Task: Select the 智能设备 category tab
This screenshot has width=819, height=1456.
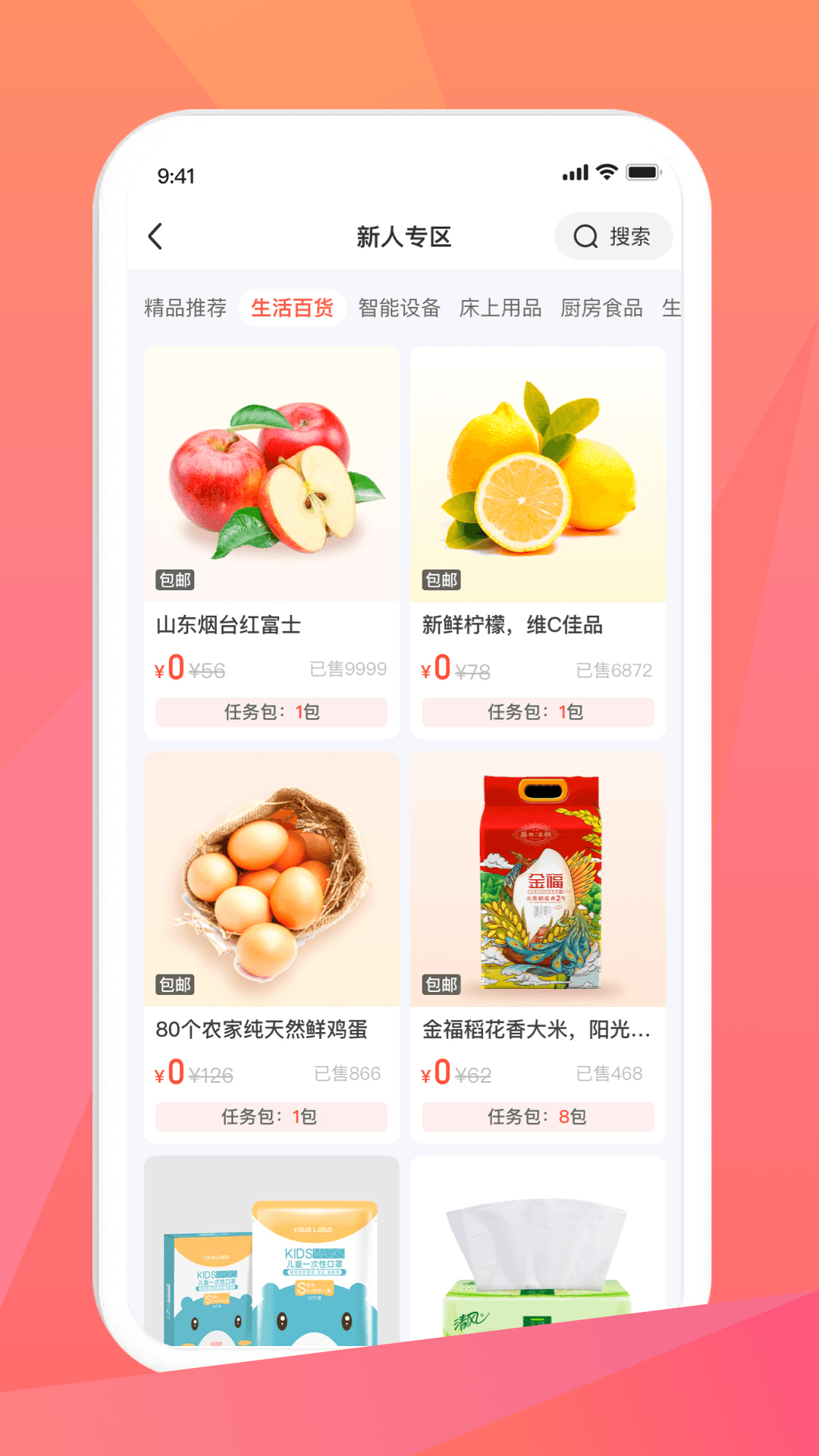Action: click(400, 307)
